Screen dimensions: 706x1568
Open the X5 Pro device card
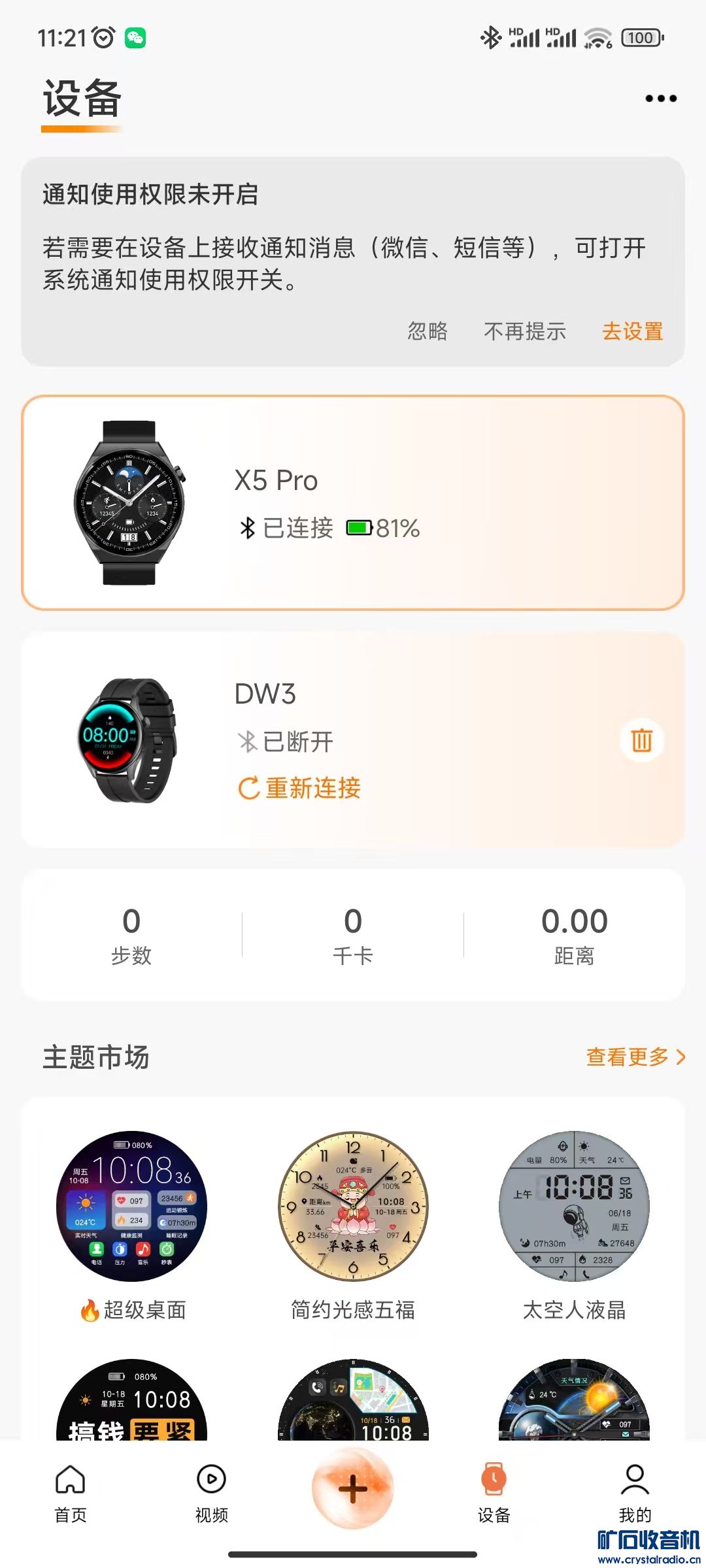[x=353, y=502]
